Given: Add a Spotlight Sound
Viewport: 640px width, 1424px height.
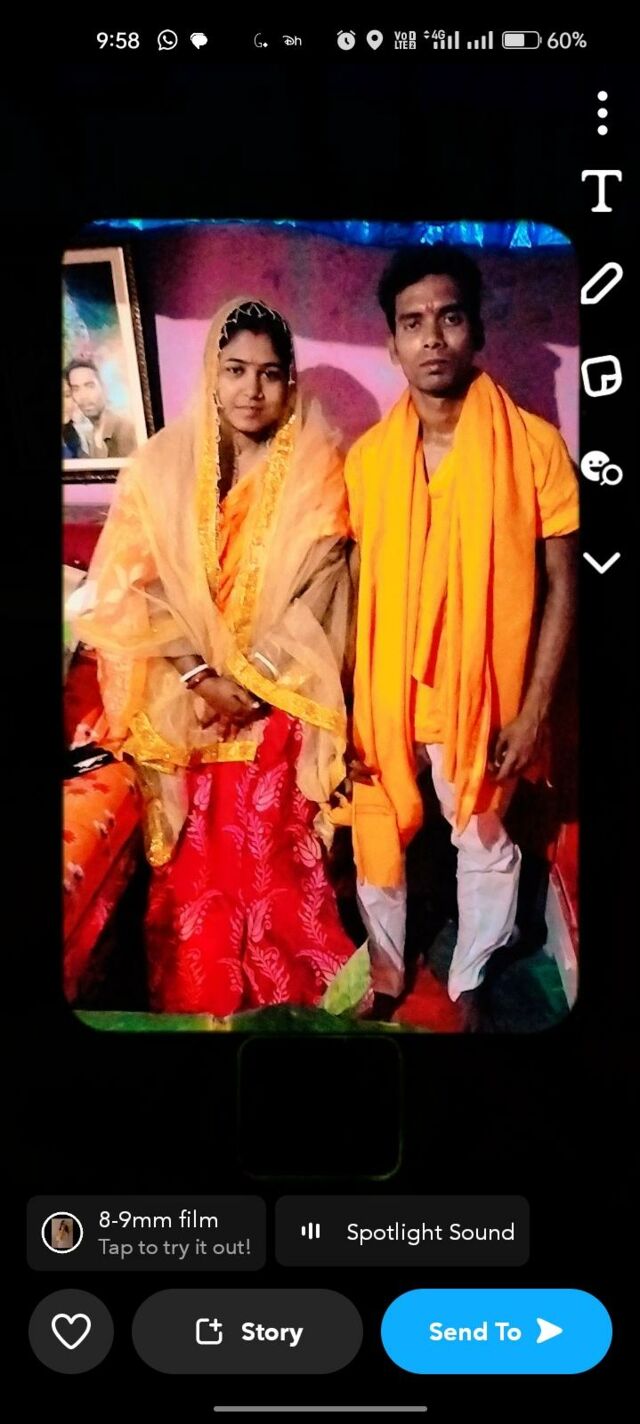Looking at the screenshot, I should click(402, 1232).
